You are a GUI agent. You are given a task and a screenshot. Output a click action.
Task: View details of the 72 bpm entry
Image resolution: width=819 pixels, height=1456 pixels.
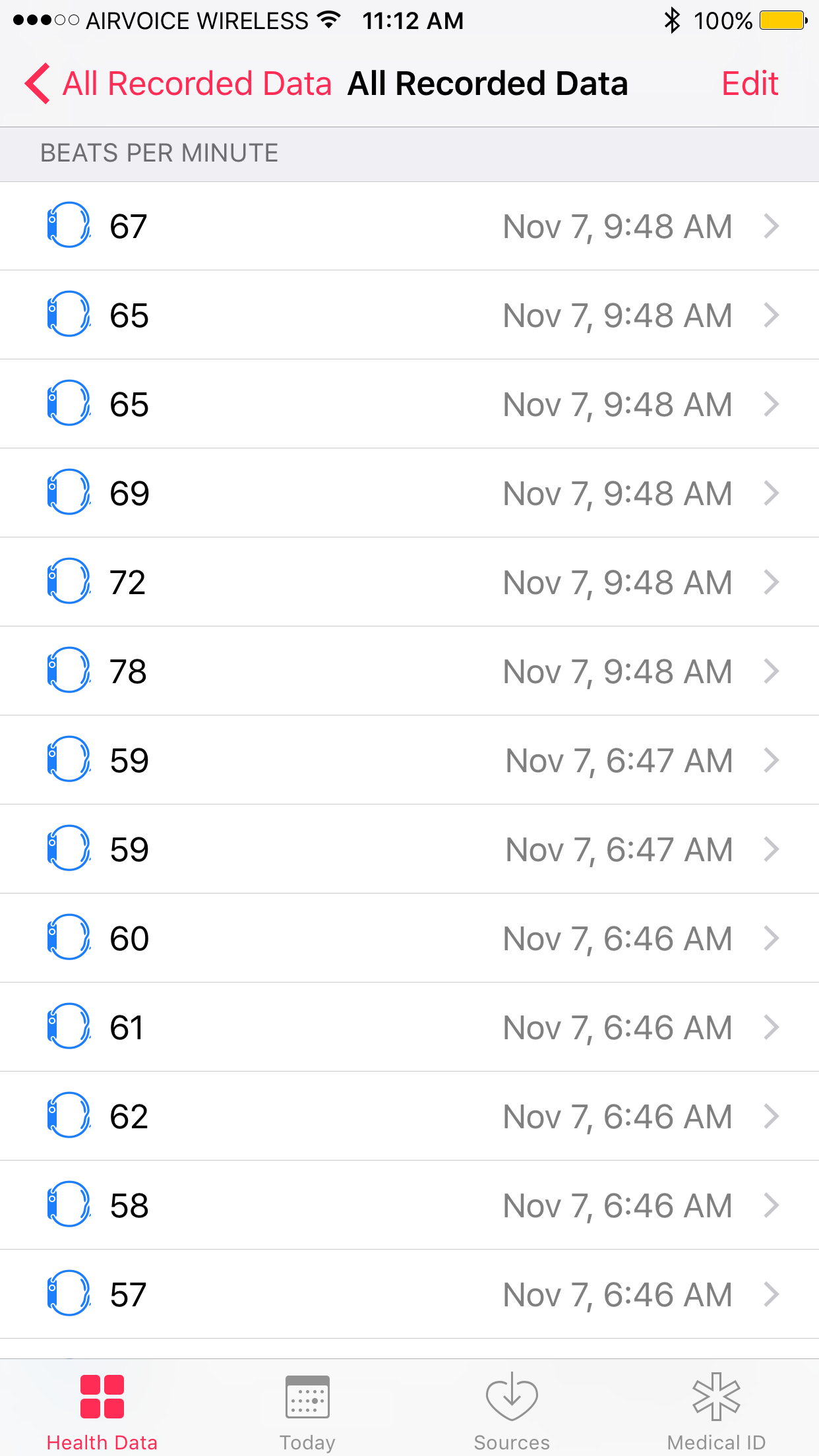pyautogui.click(x=409, y=582)
